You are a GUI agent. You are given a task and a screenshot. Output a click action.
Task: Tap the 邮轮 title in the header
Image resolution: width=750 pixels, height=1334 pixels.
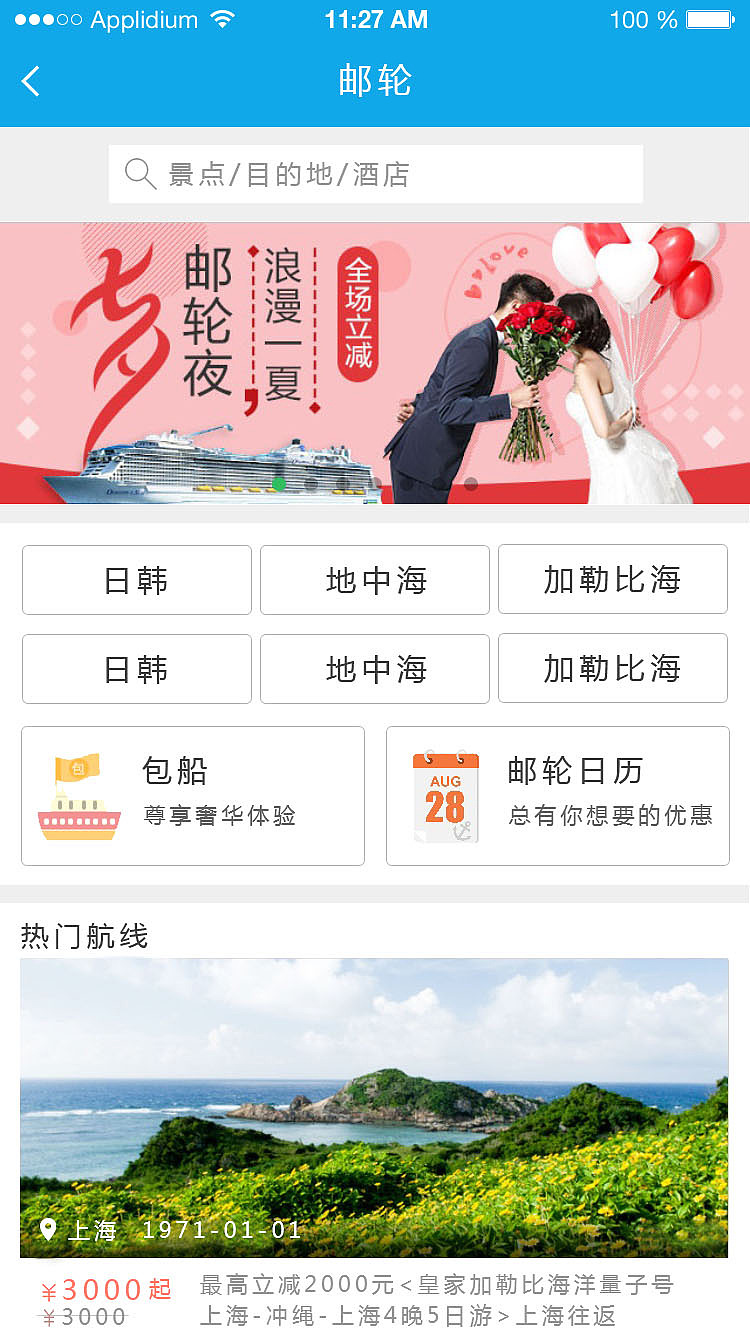(375, 81)
